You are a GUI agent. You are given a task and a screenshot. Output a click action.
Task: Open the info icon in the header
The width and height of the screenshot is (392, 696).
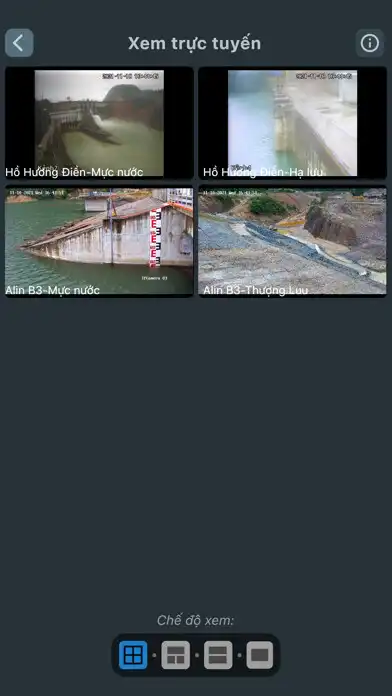[370, 43]
